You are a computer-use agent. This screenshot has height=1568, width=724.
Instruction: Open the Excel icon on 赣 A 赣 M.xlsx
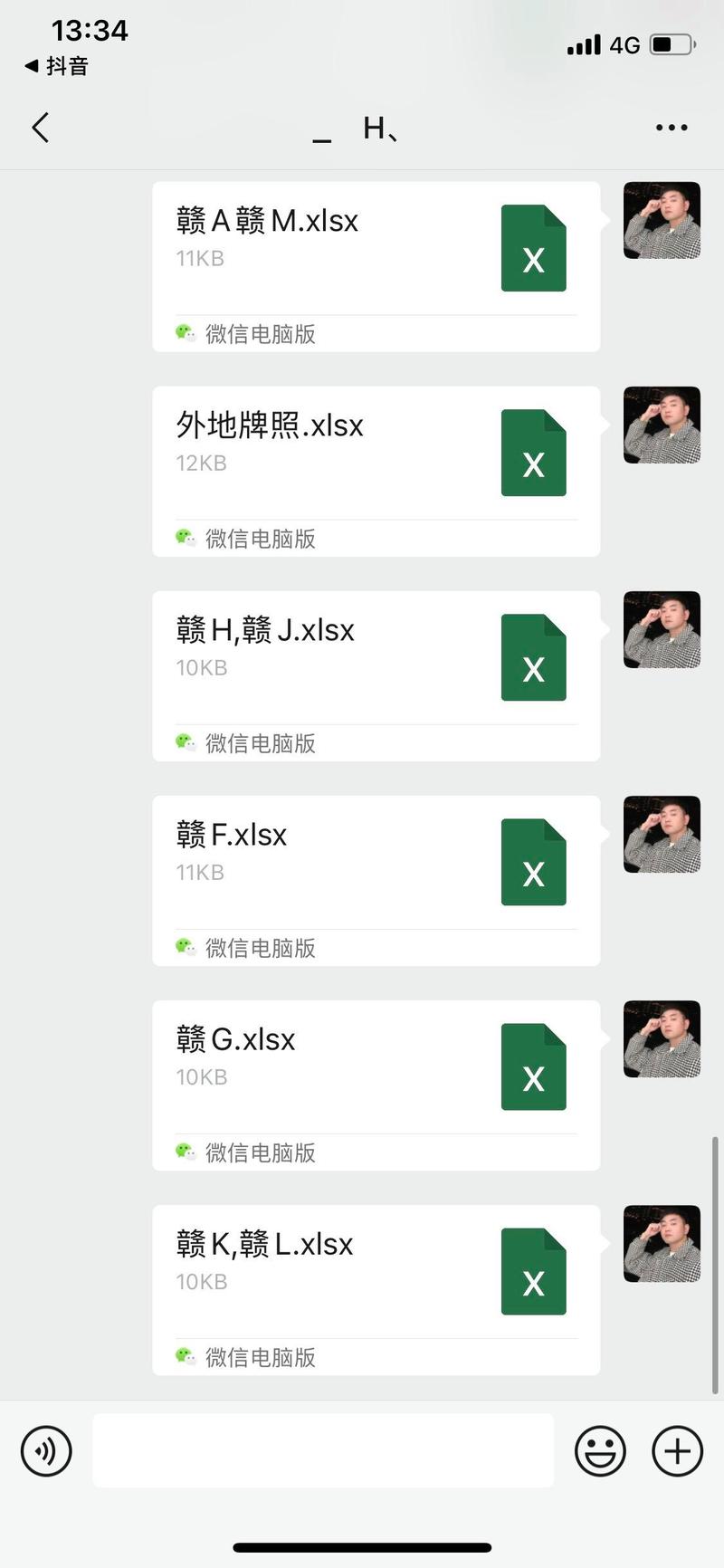click(533, 246)
